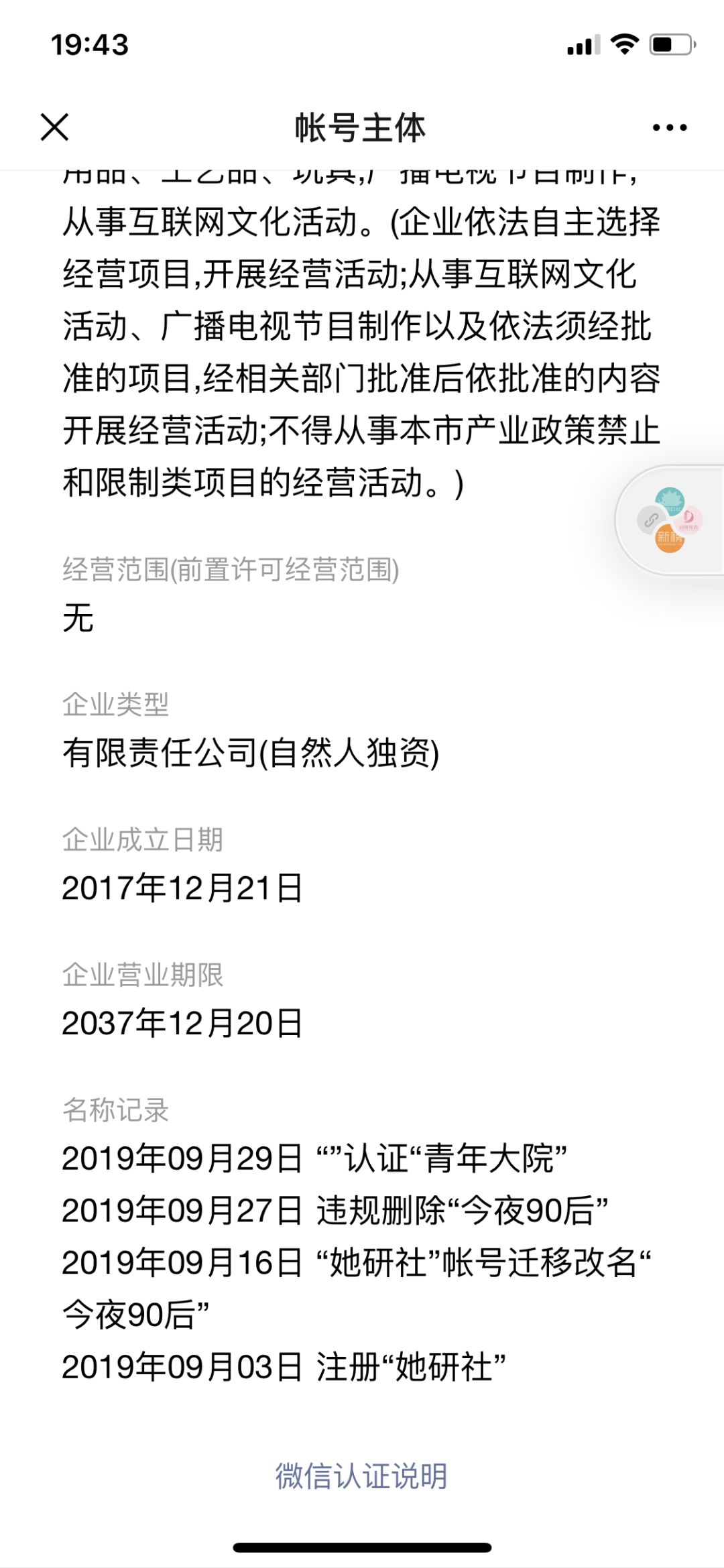Open the three-dot more options menu

click(670, 127)
